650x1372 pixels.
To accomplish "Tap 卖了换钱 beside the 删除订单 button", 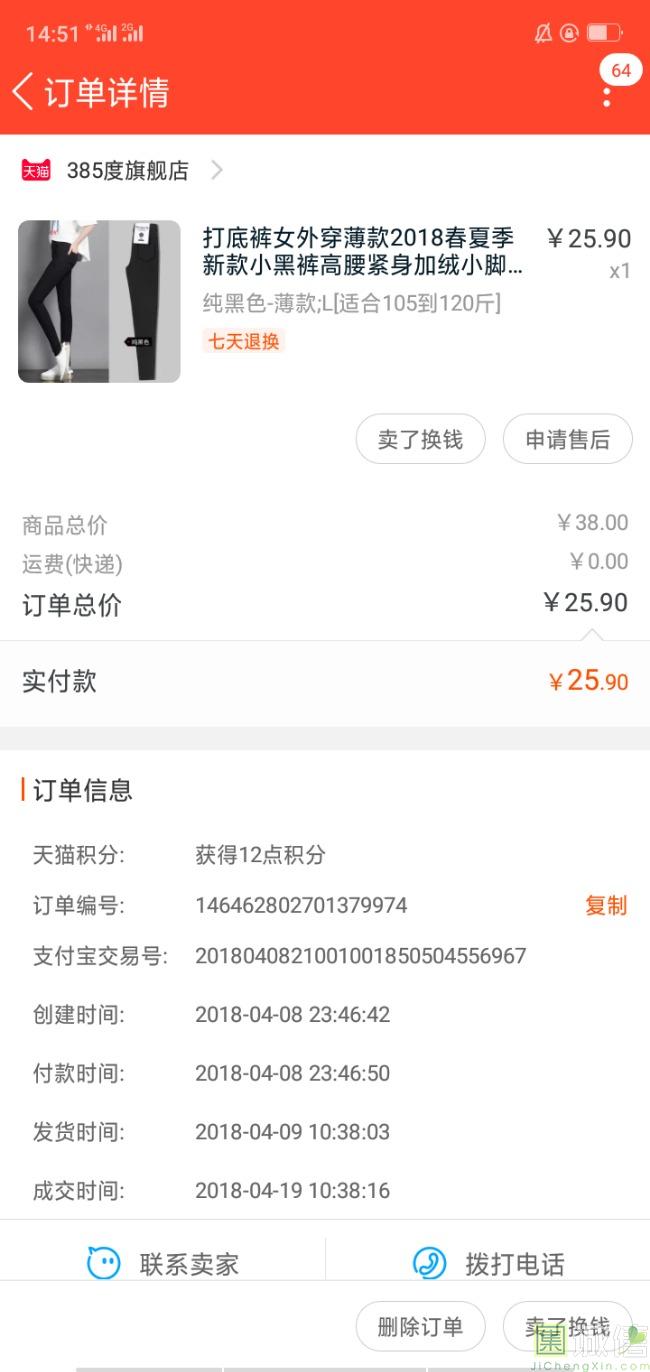I will click(x=567, y=1327).
